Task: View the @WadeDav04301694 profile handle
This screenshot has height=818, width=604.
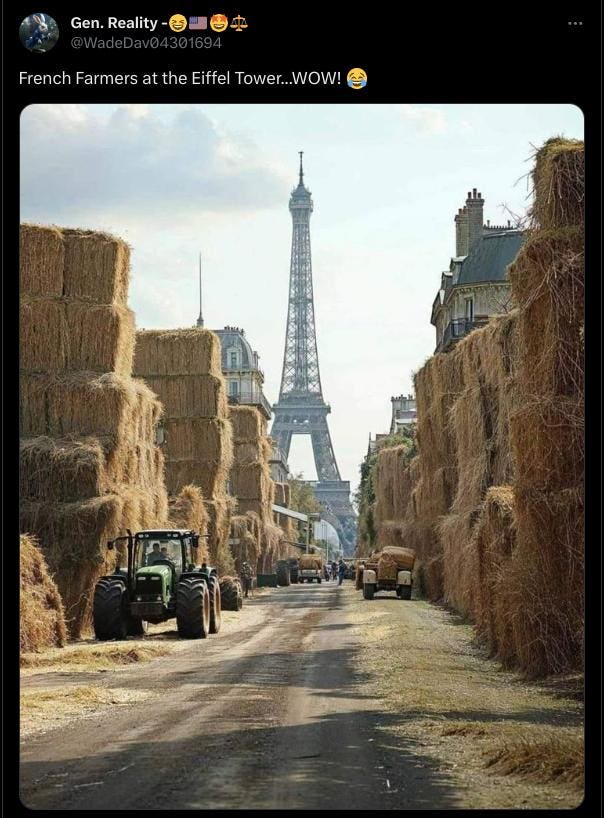Action: tap(145, 43)
